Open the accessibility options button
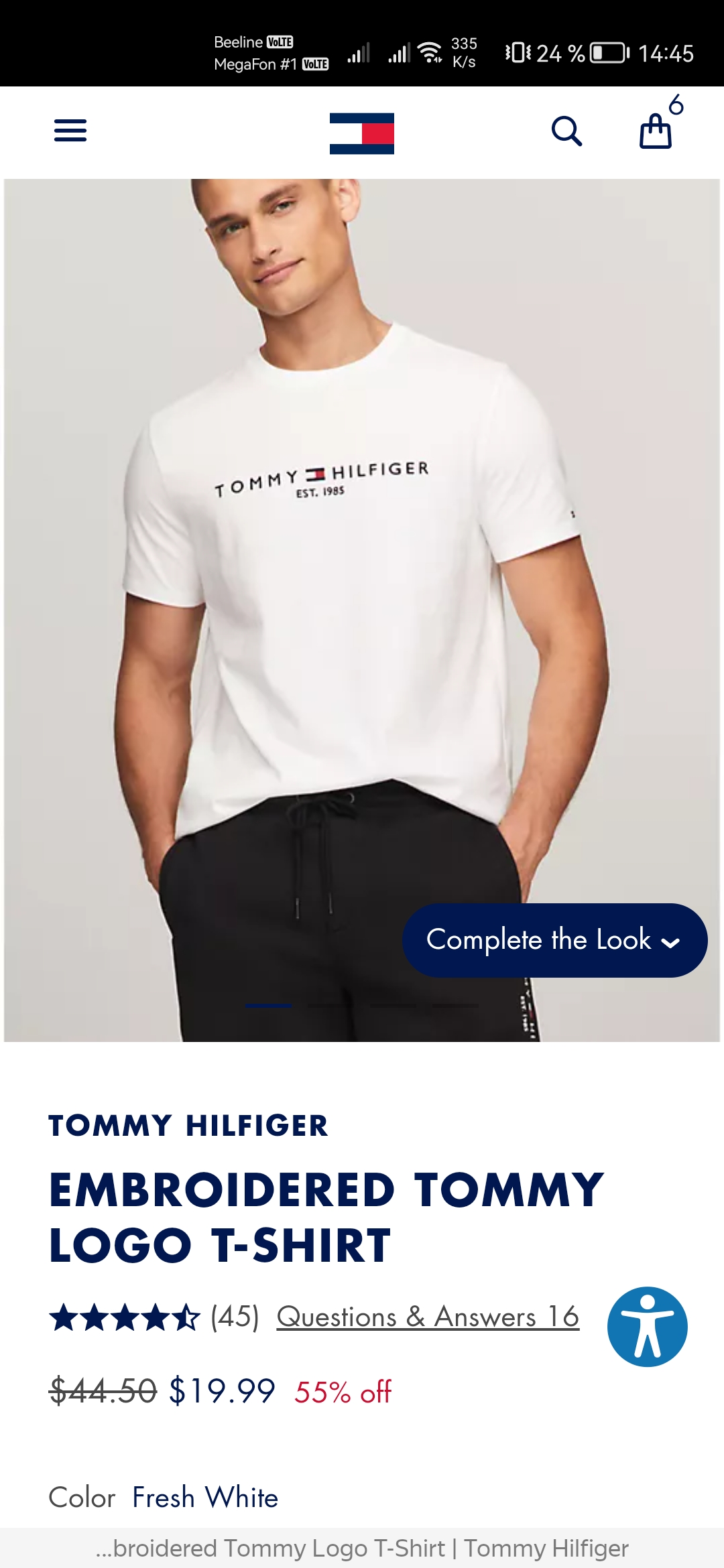 pyautogui.click(x=647, y=1326)
